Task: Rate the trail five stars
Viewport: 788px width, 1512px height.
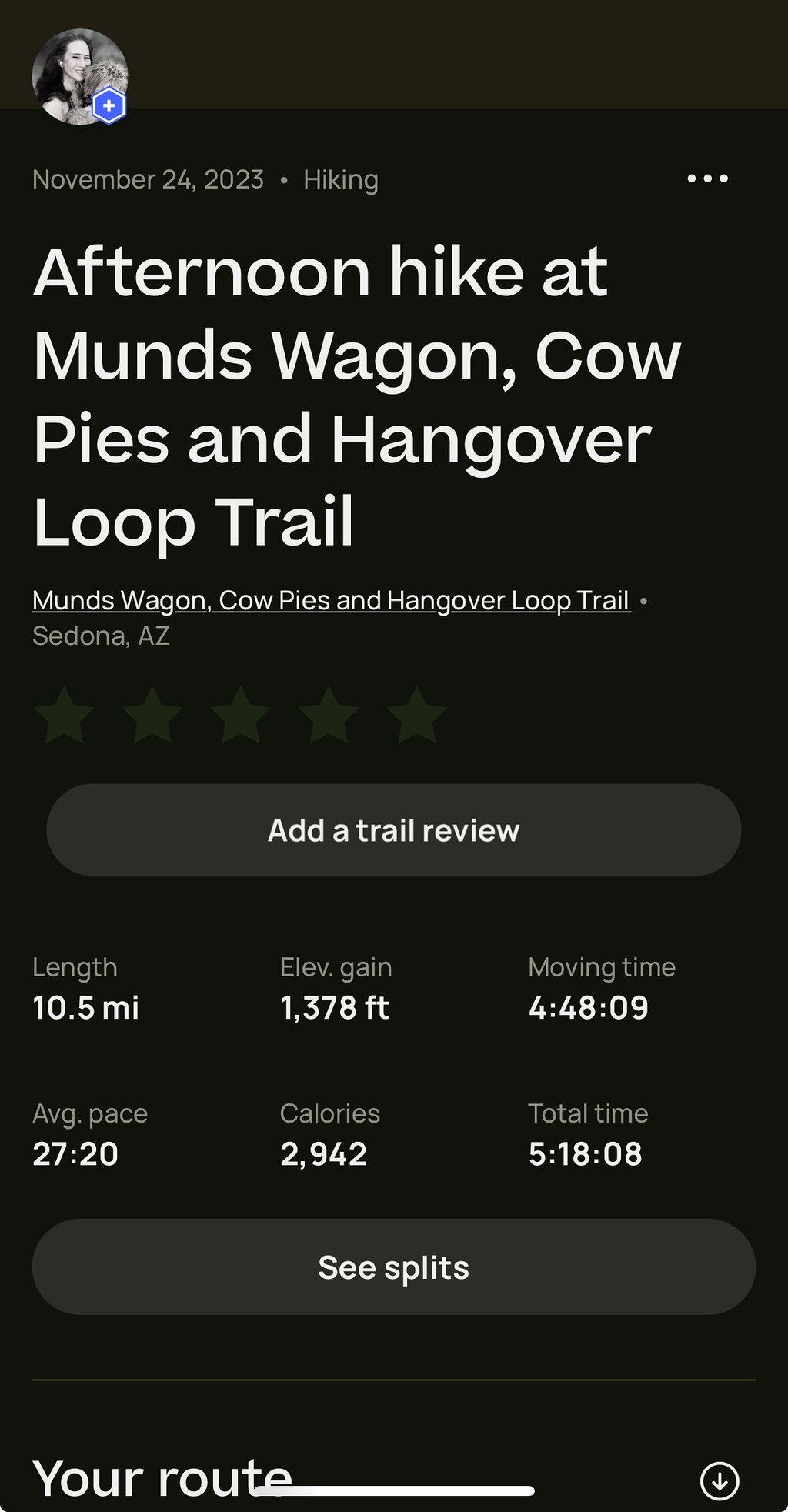Action: click(416, 715)
